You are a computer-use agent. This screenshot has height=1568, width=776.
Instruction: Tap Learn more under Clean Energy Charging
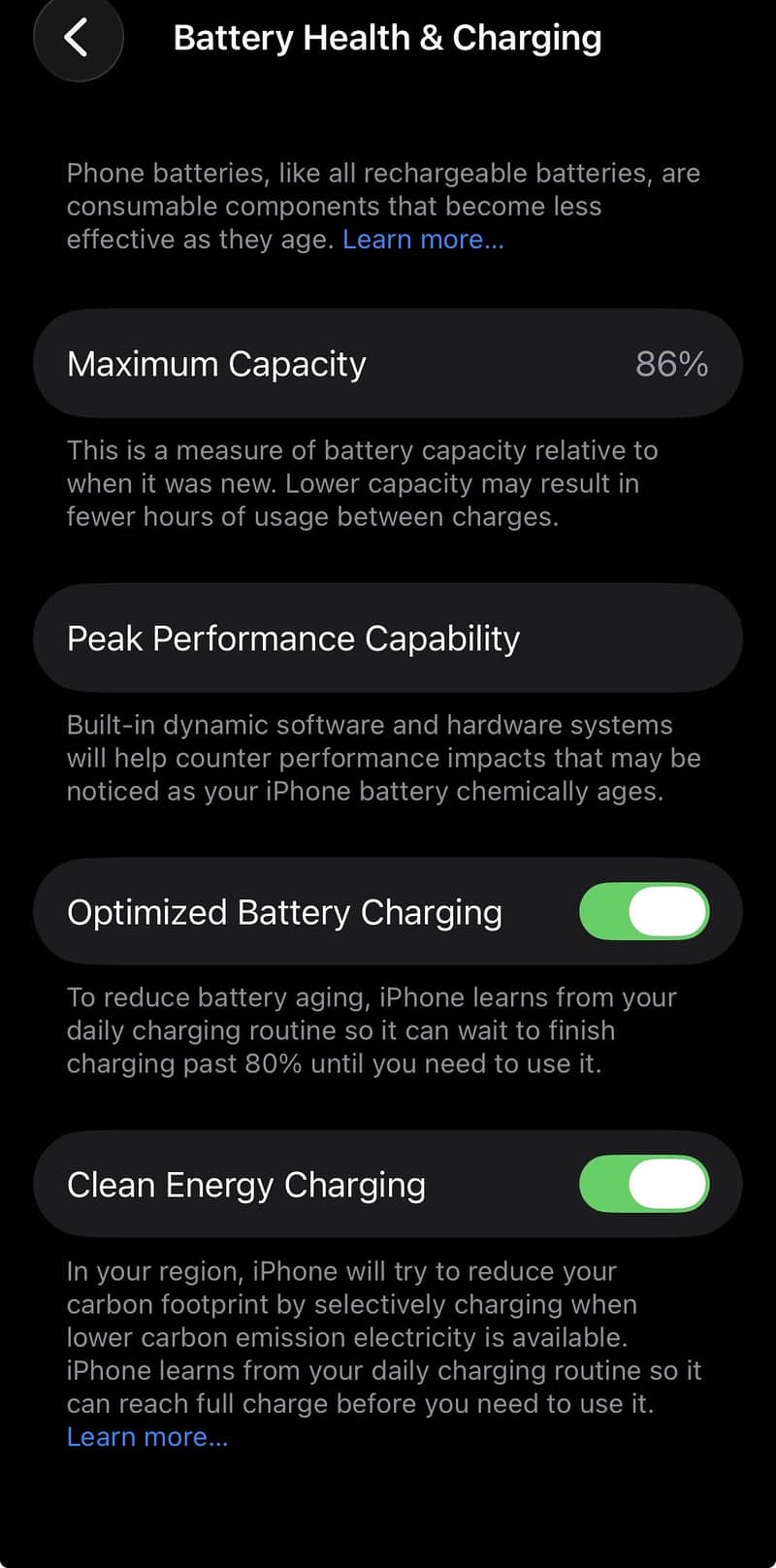tap(145, 1436)
